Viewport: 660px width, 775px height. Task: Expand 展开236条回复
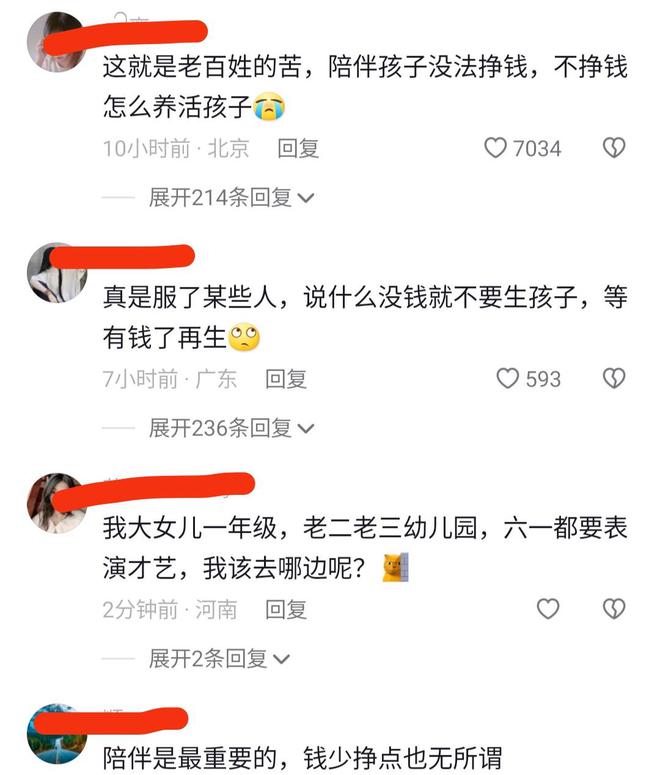coord(231,428)
